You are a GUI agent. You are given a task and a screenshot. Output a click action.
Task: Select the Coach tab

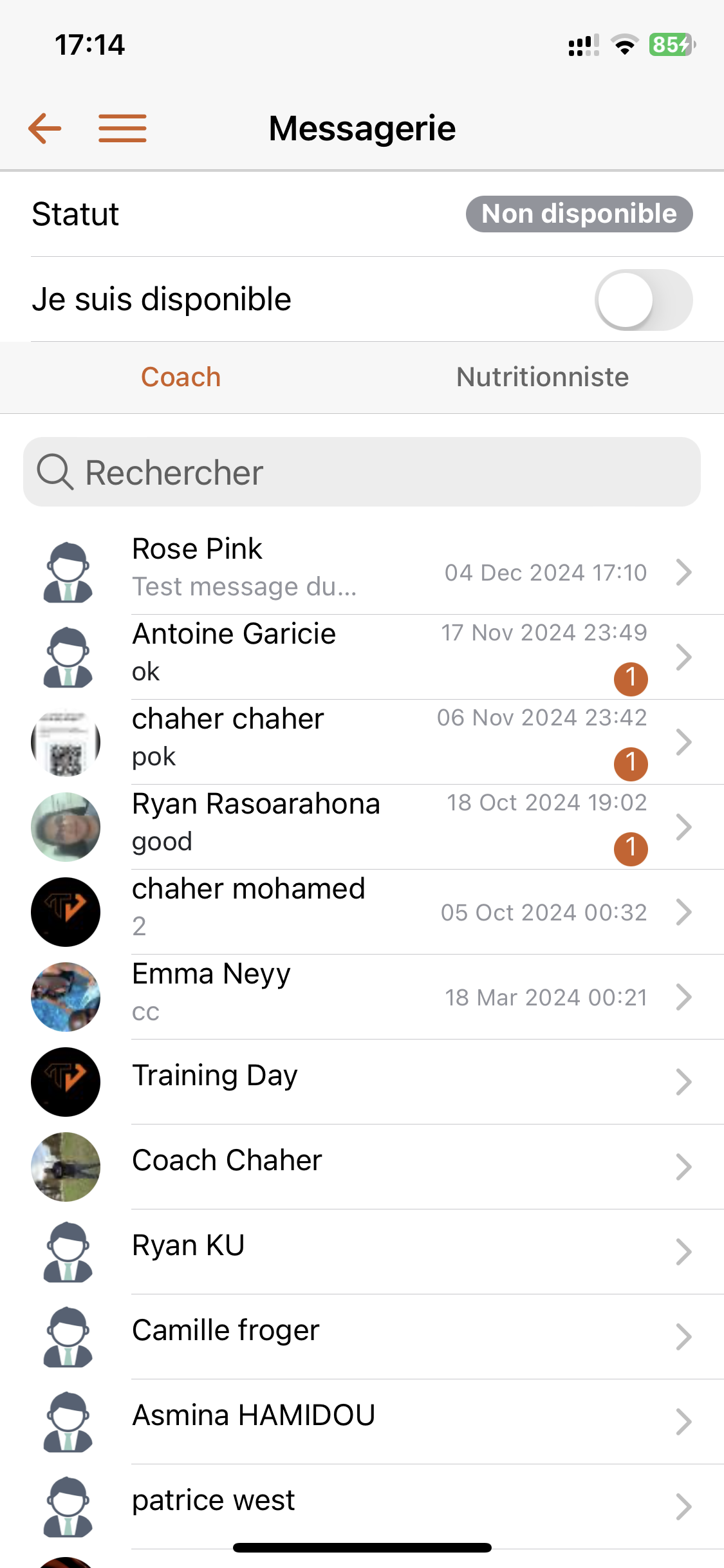pyautogui.click(x=181, y=377)
